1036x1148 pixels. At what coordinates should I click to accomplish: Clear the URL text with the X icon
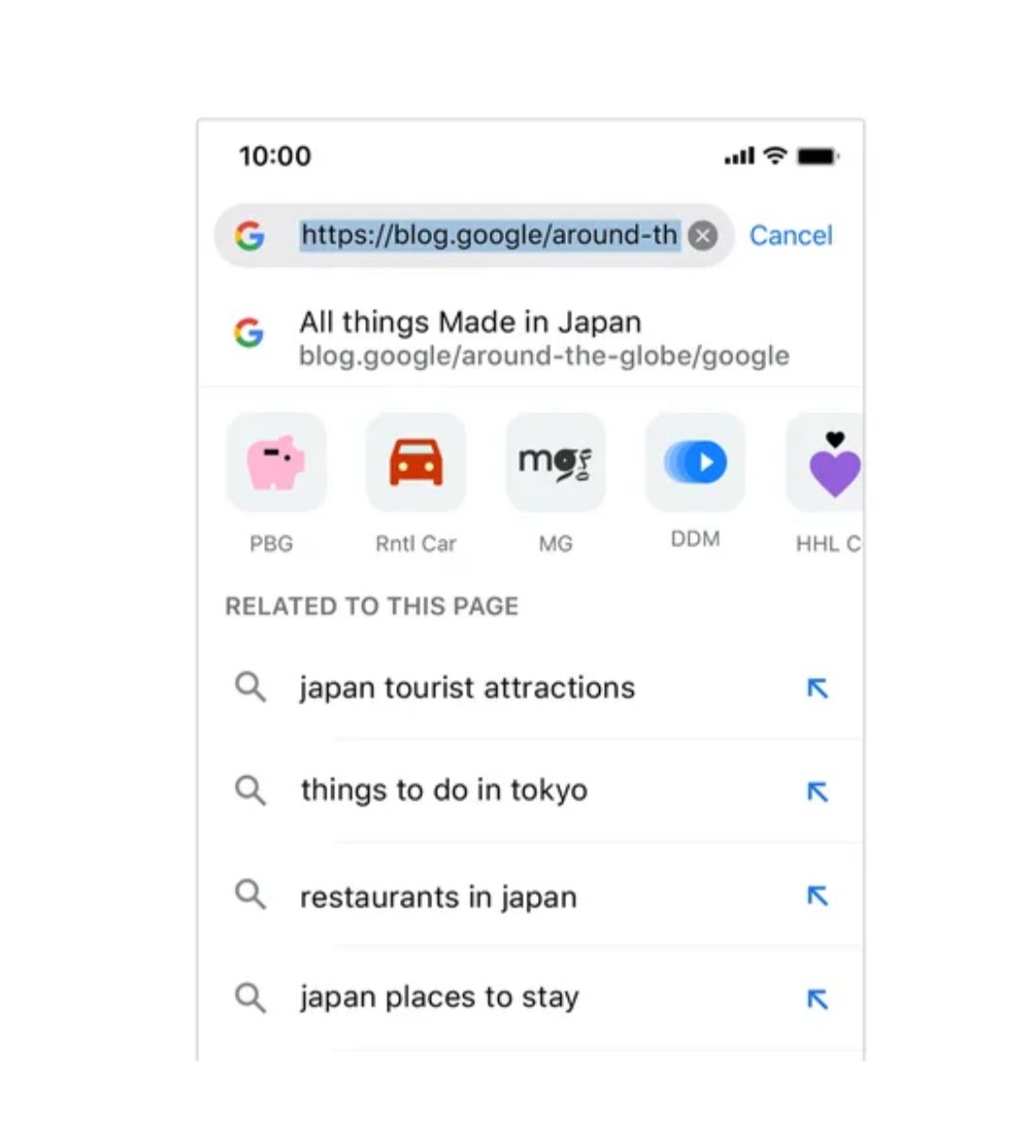702,236
